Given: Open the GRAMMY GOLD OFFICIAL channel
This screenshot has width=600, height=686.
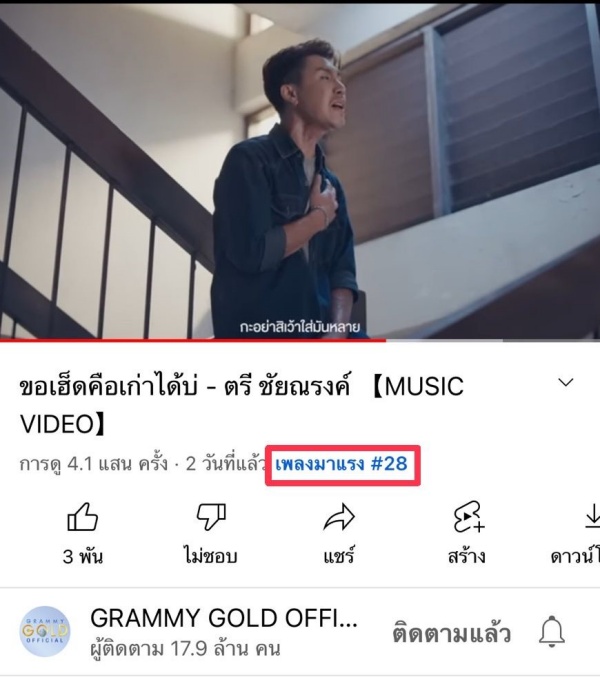Looking at the screenshot, I should [222, 618].
